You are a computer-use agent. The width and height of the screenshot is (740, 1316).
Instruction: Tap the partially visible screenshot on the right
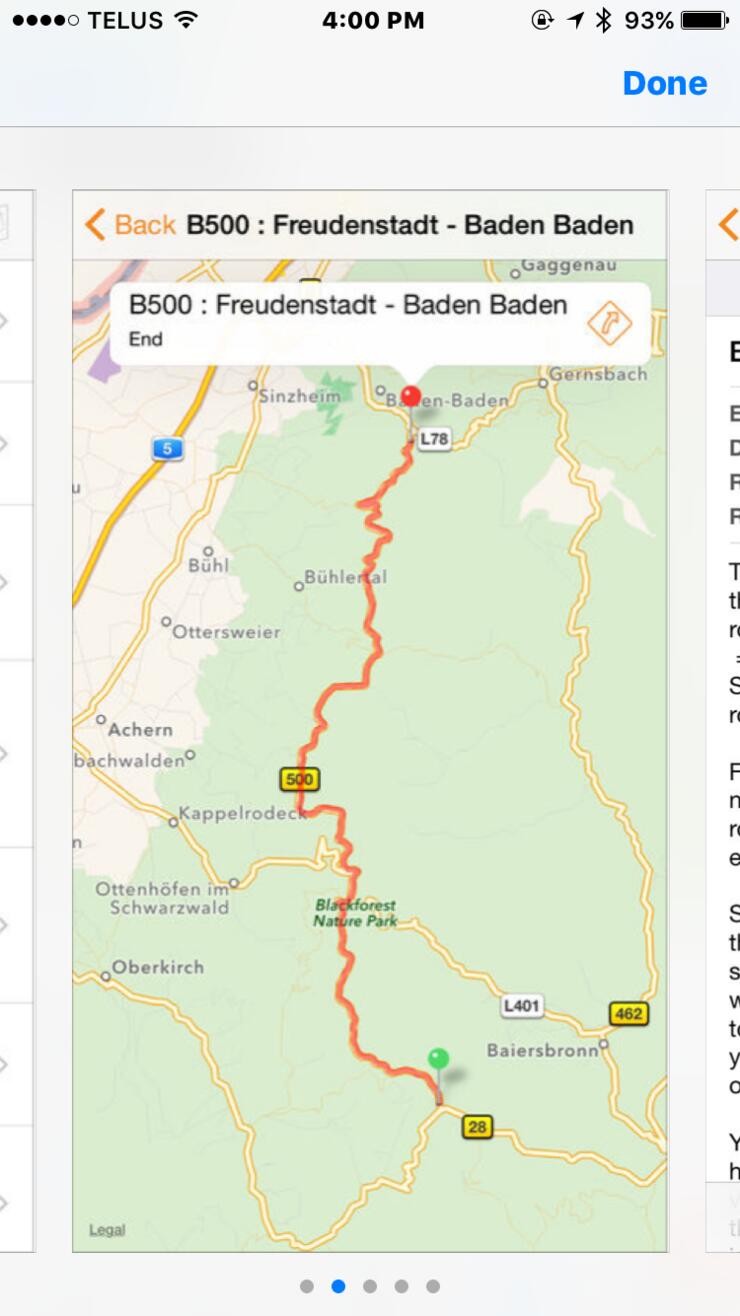point(724,720)
